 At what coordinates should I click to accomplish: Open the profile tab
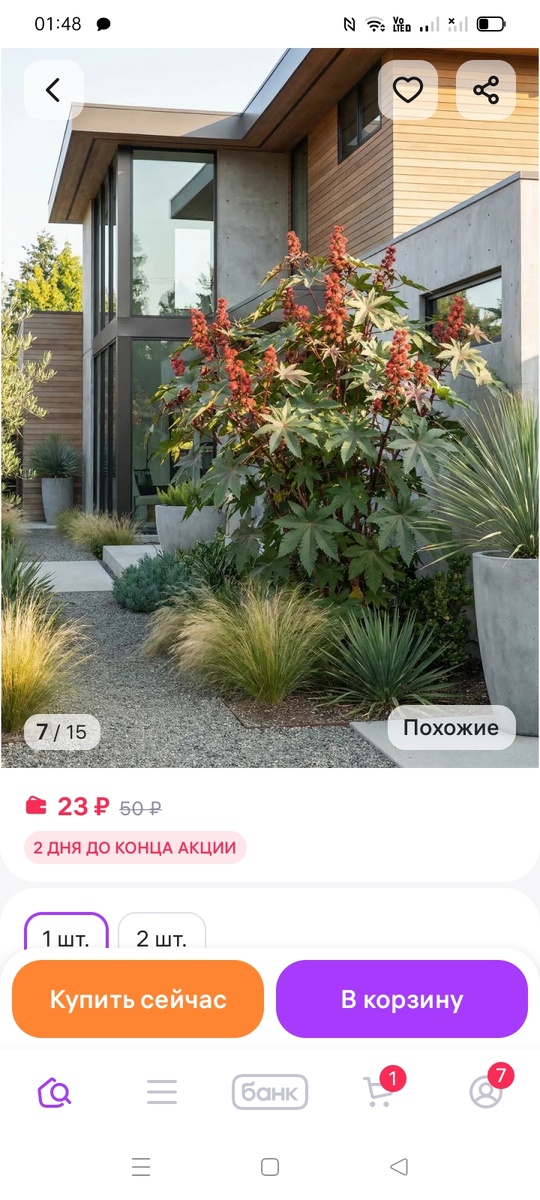[x=488, y=1090]
